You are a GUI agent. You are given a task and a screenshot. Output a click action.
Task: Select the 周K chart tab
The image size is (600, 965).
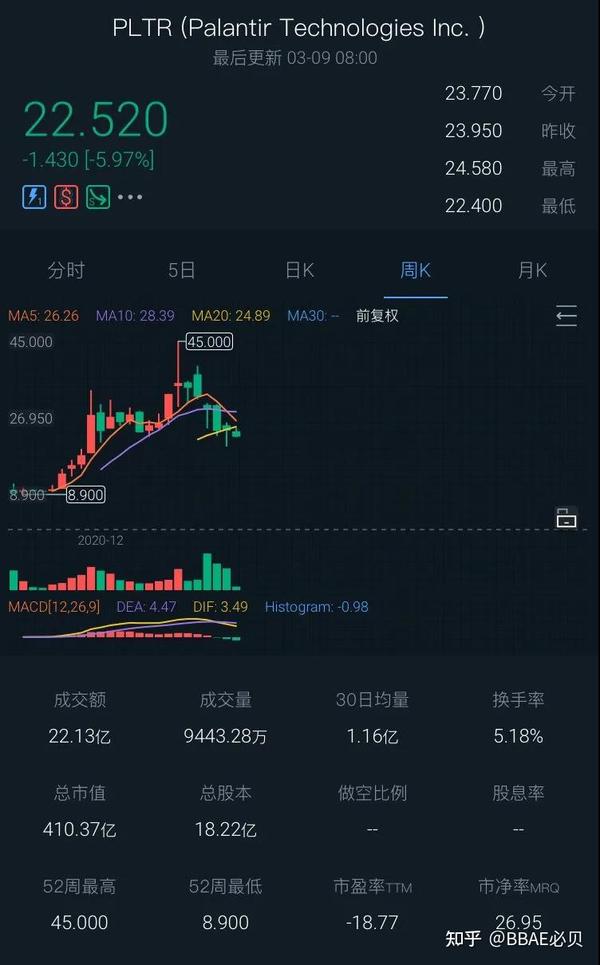(415, 270)
